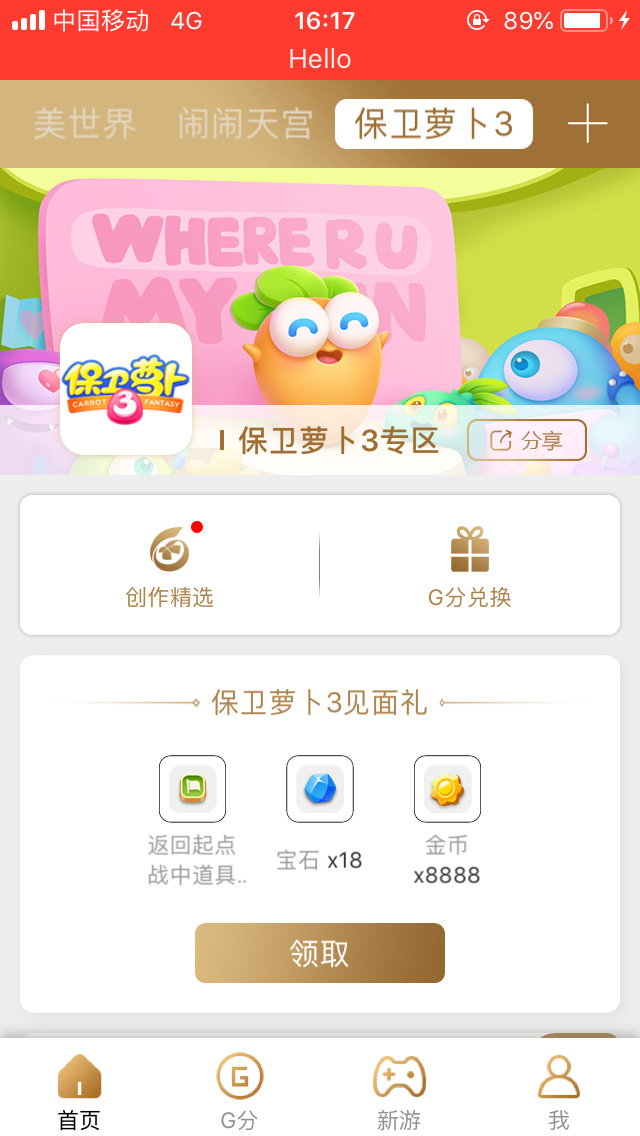Screen dimensions: 640x1136
Task: Open the 新游 tab
Action: [x=399, y=1091]
